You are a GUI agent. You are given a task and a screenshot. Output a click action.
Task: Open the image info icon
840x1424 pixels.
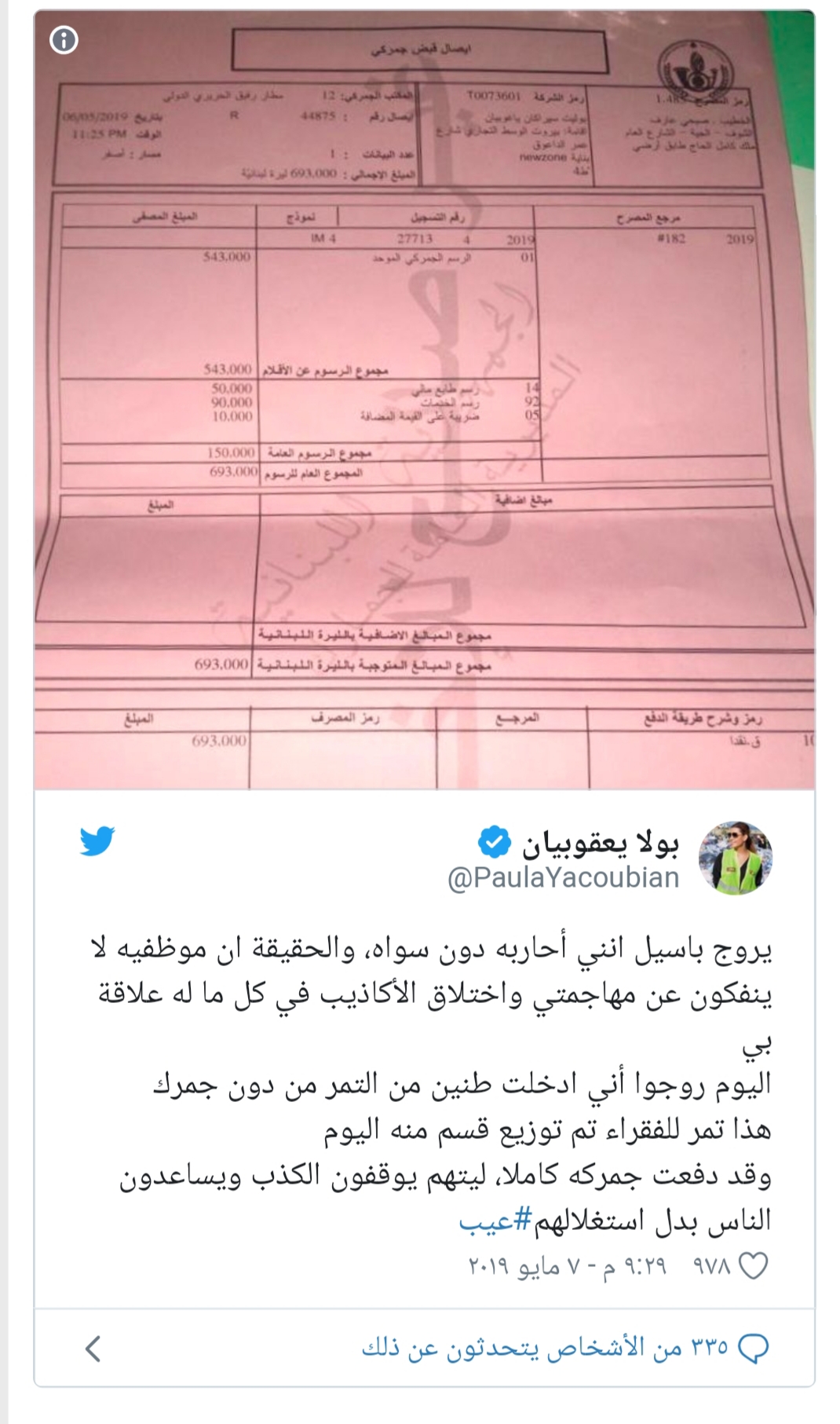[x=64, y=40]
